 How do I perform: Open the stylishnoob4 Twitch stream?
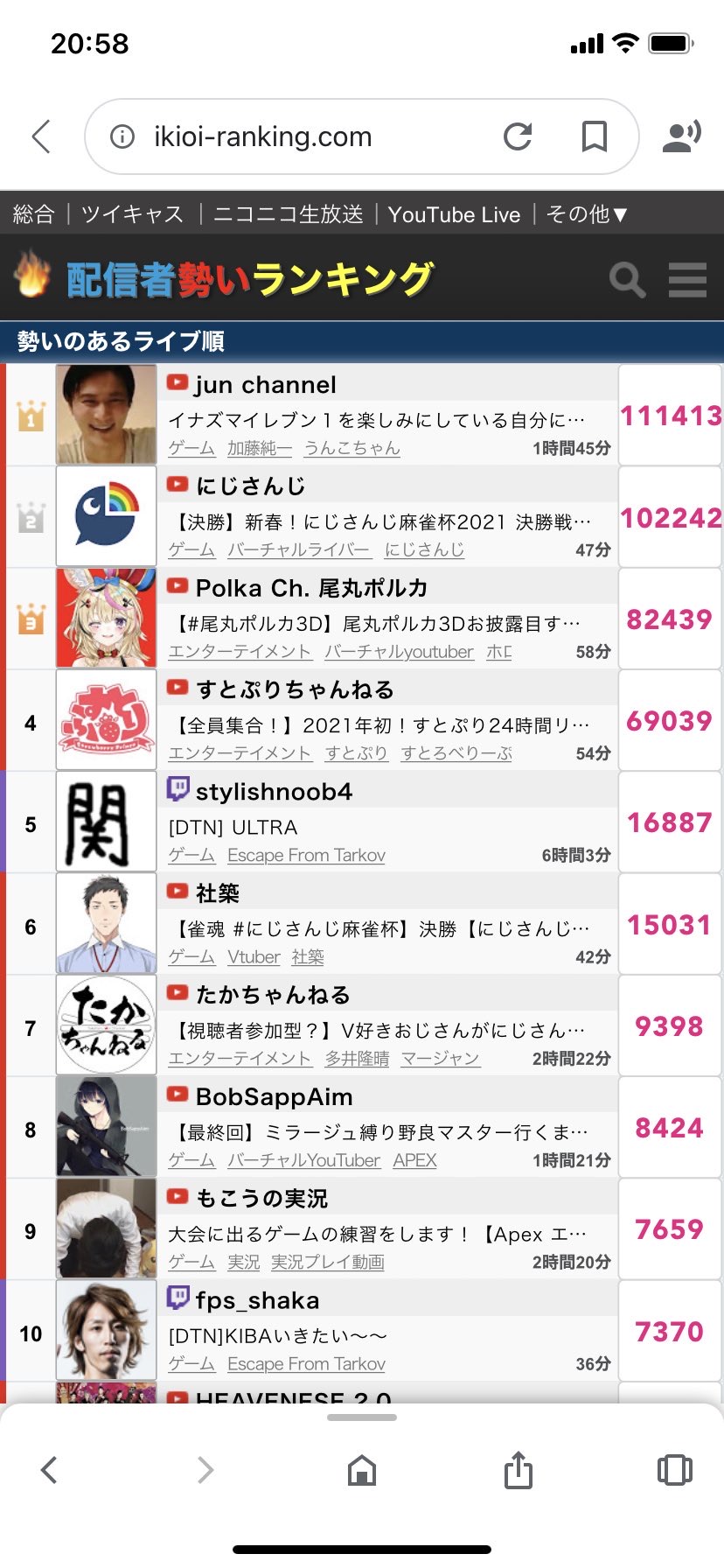[x=274, y=792]
